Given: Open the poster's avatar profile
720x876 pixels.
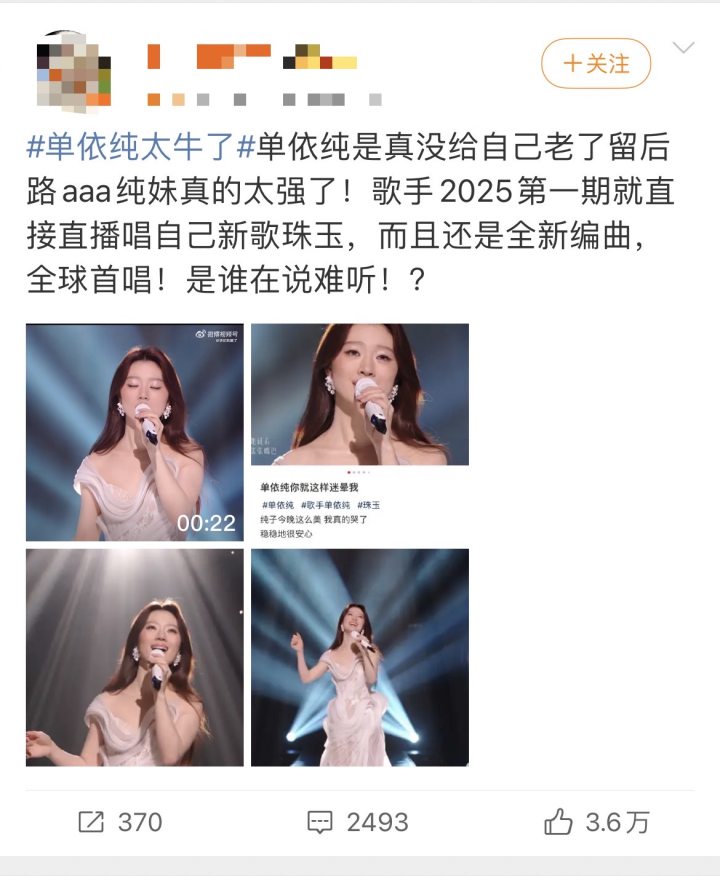Looking at the screenshot, I should pyautogui.click(x=73, y=70).
